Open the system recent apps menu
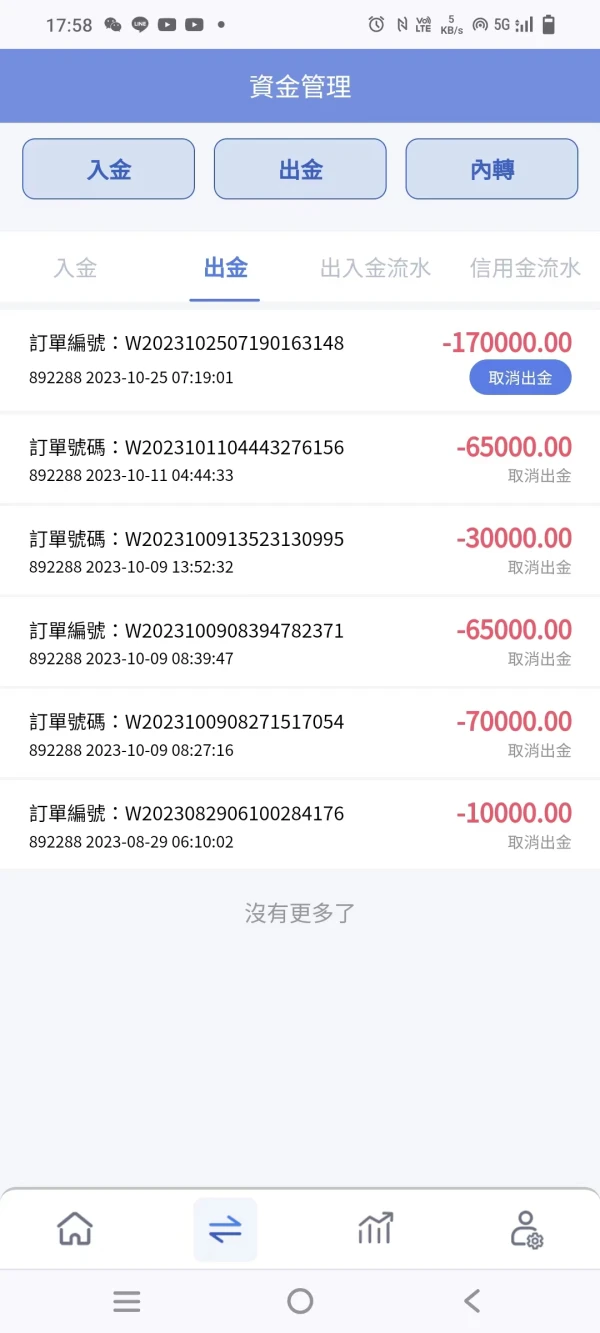 [127, 1301]
